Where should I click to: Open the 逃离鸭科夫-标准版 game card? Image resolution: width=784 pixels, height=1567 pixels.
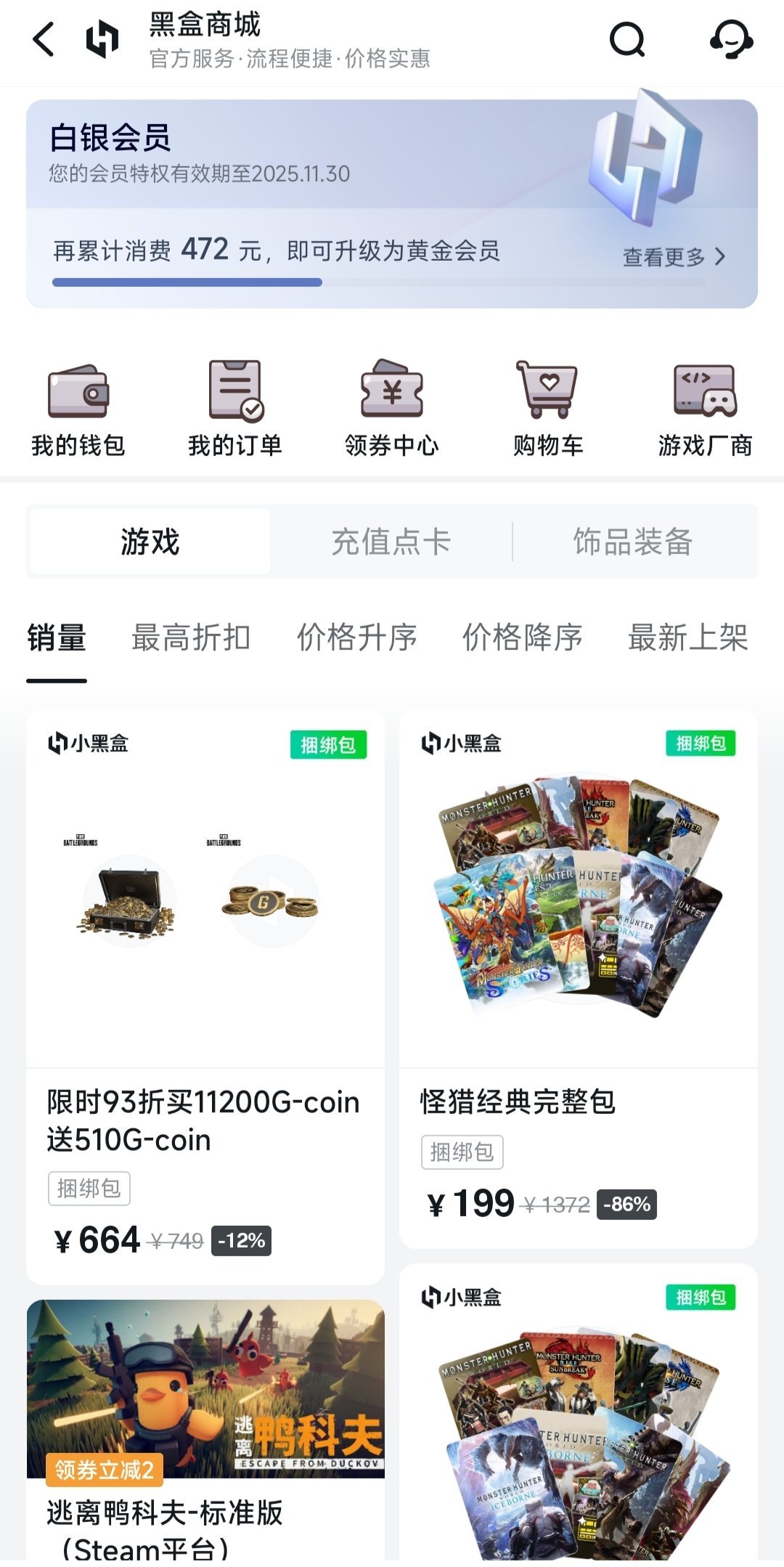(205, 1423)
